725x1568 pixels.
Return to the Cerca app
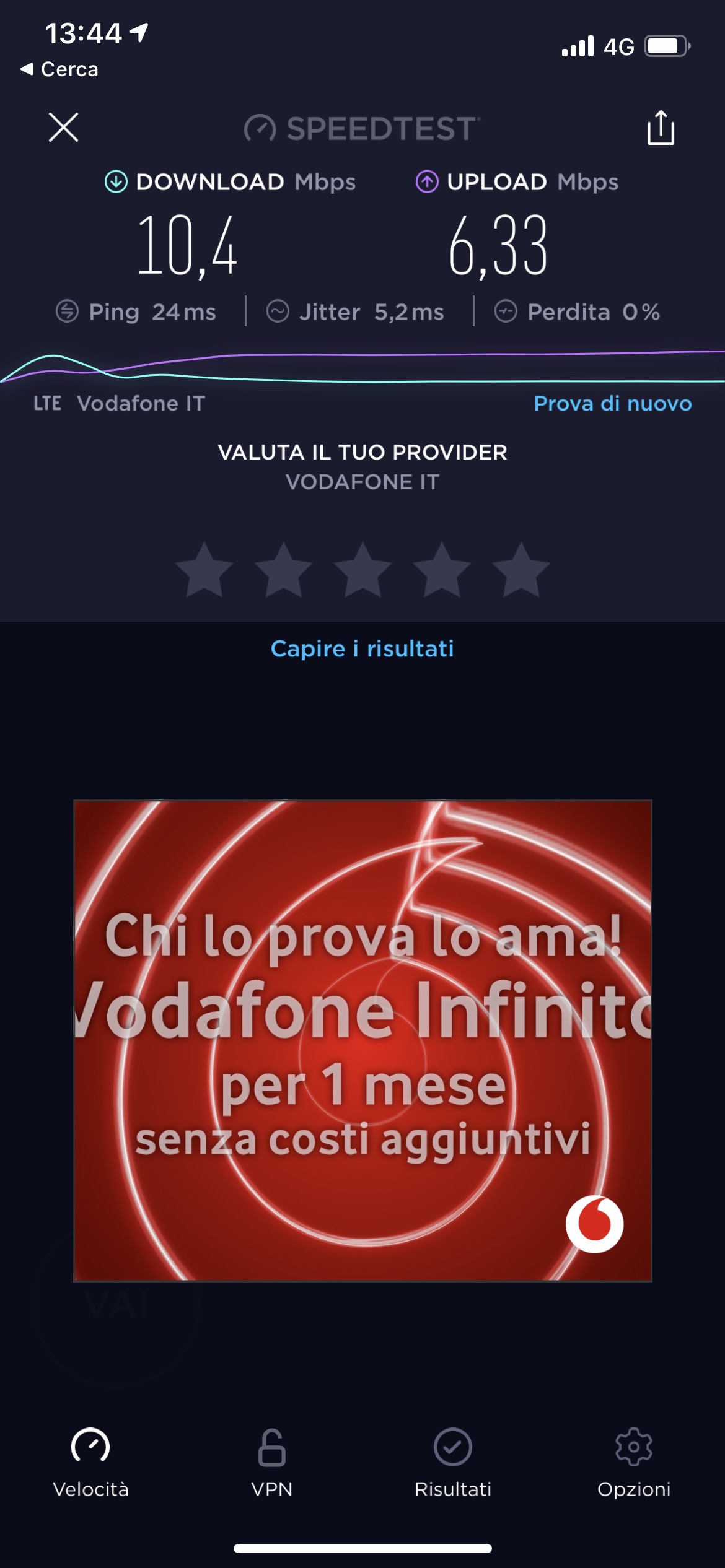click(59, 69)
